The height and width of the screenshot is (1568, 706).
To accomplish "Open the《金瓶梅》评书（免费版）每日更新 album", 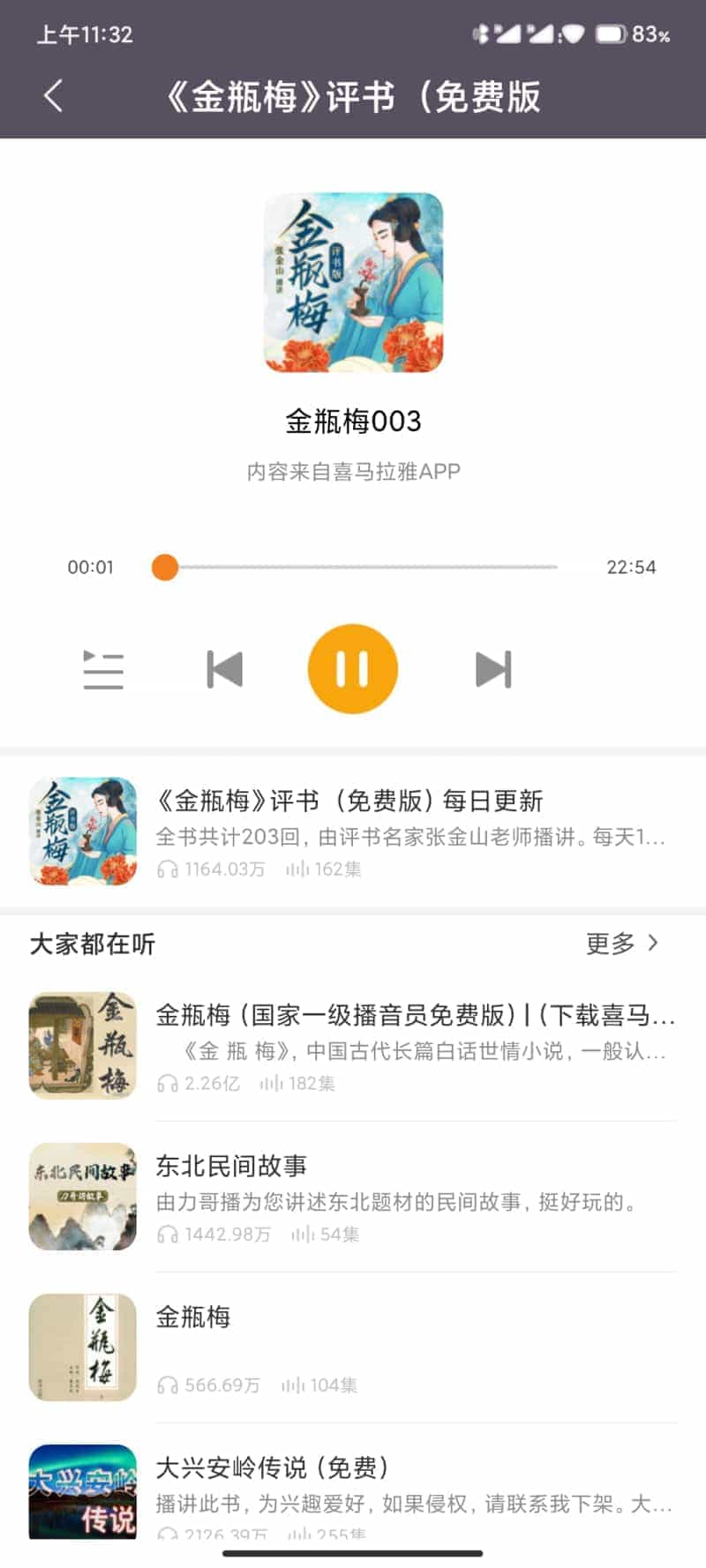I will pos(353,831).
